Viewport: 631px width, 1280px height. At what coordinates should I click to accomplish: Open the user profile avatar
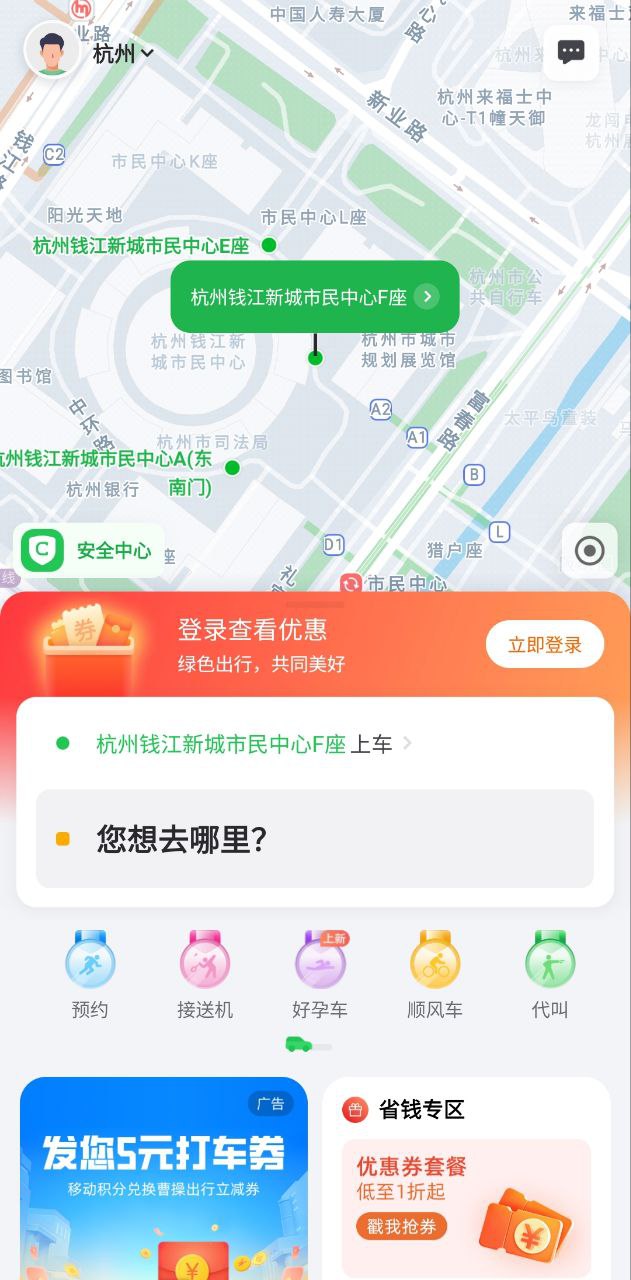[x=51, y=50]
